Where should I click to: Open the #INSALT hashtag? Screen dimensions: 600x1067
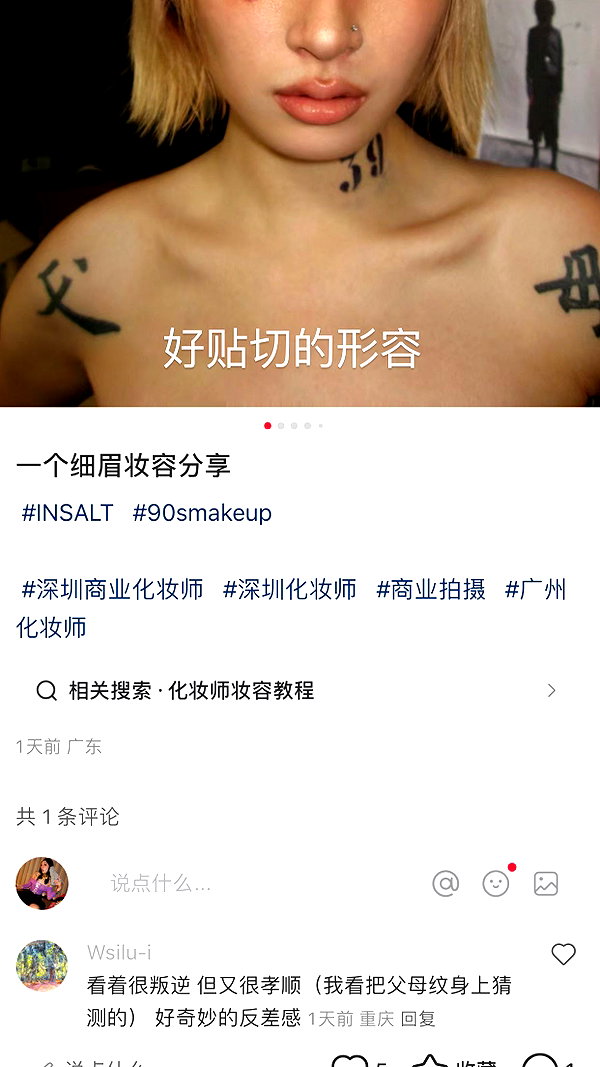coord(67,512)
